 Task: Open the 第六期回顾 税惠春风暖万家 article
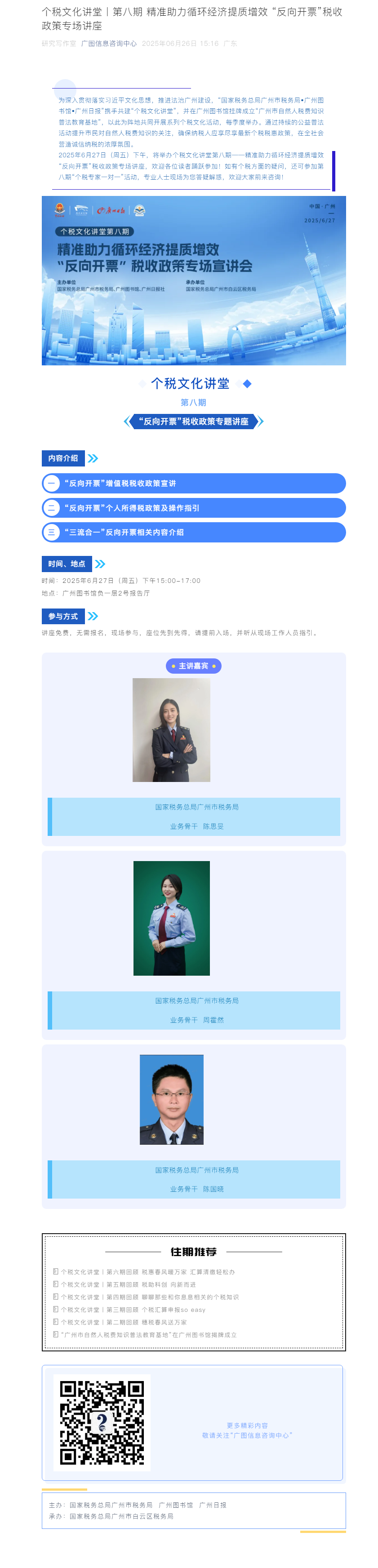pos(147,1271)
